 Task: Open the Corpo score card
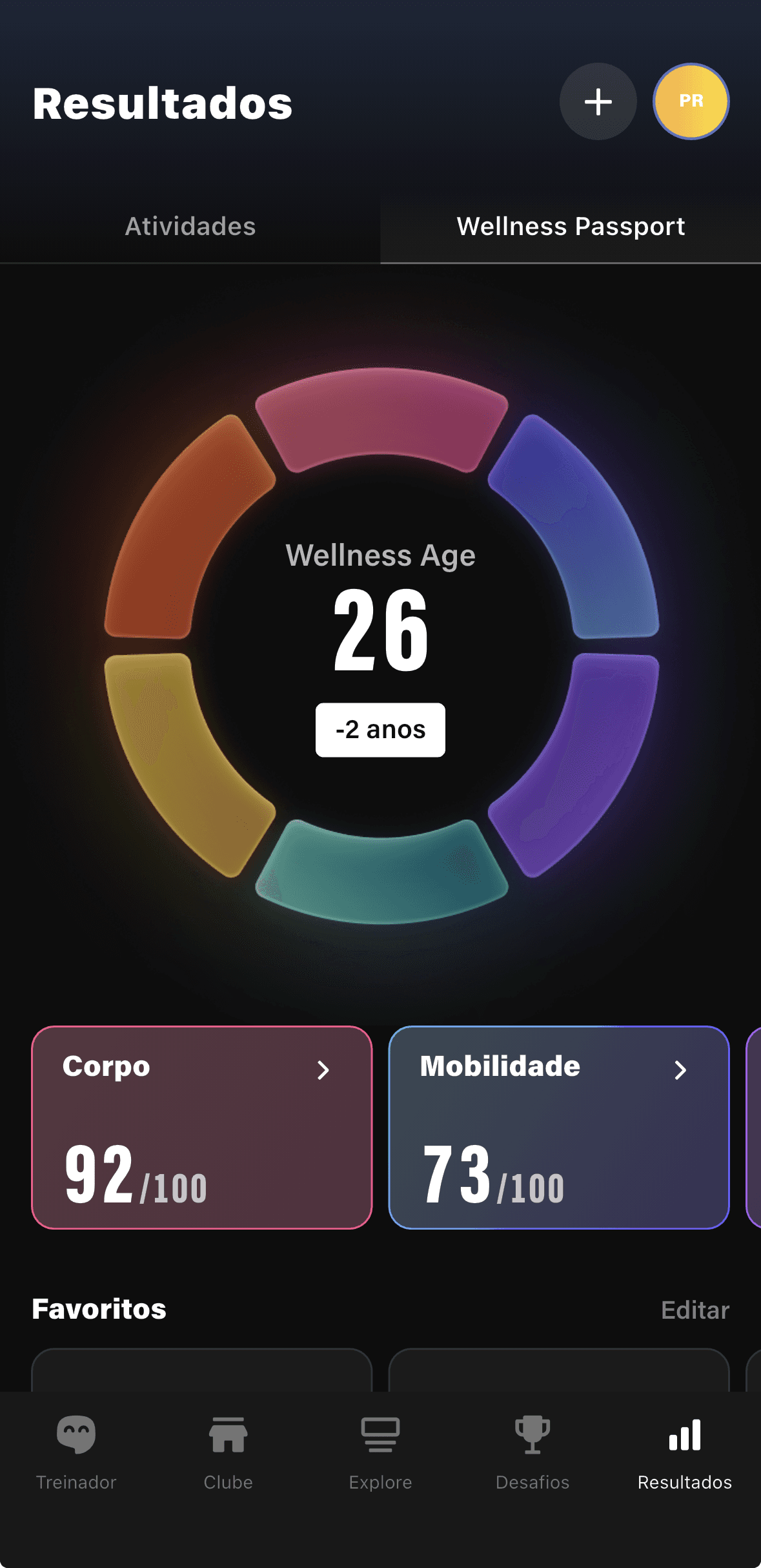pos(202,1127)
